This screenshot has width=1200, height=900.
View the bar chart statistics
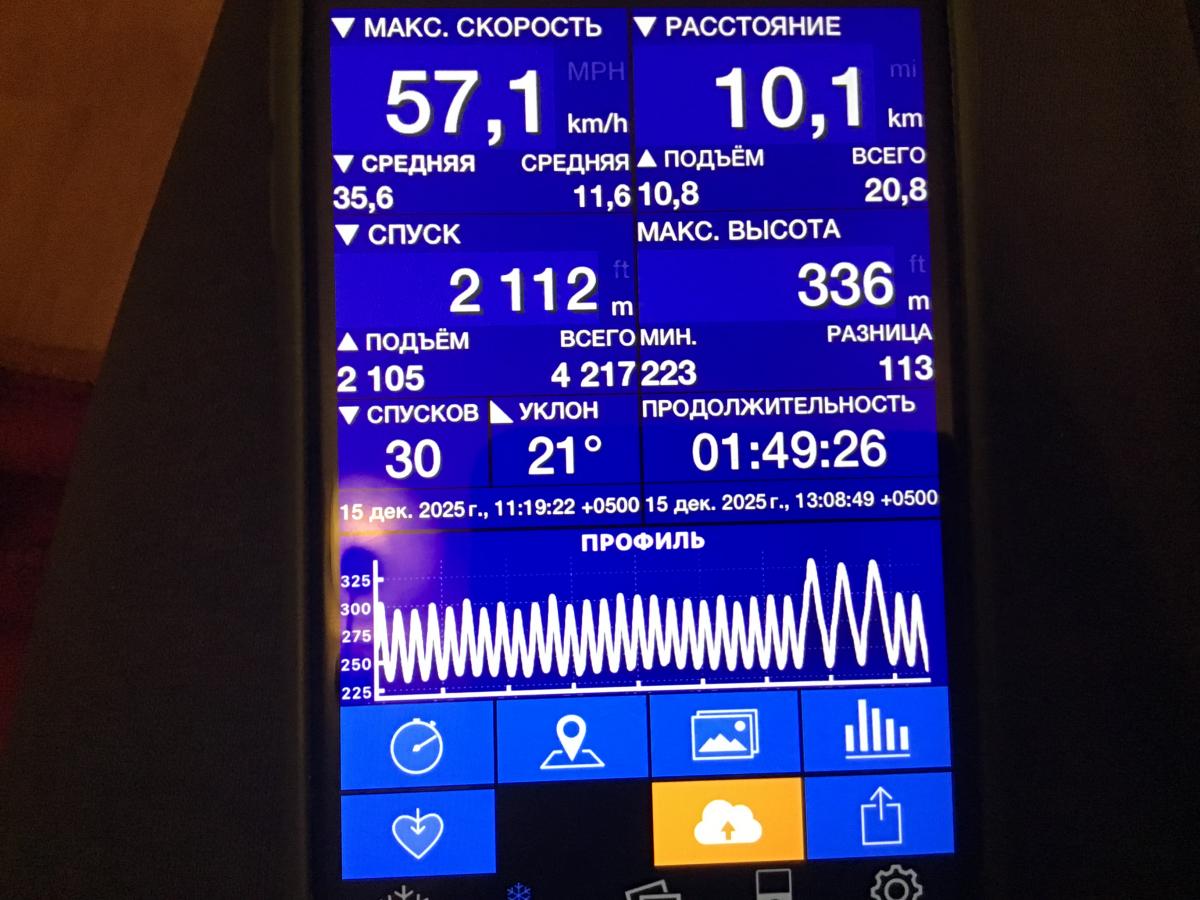tap(876, 732)
